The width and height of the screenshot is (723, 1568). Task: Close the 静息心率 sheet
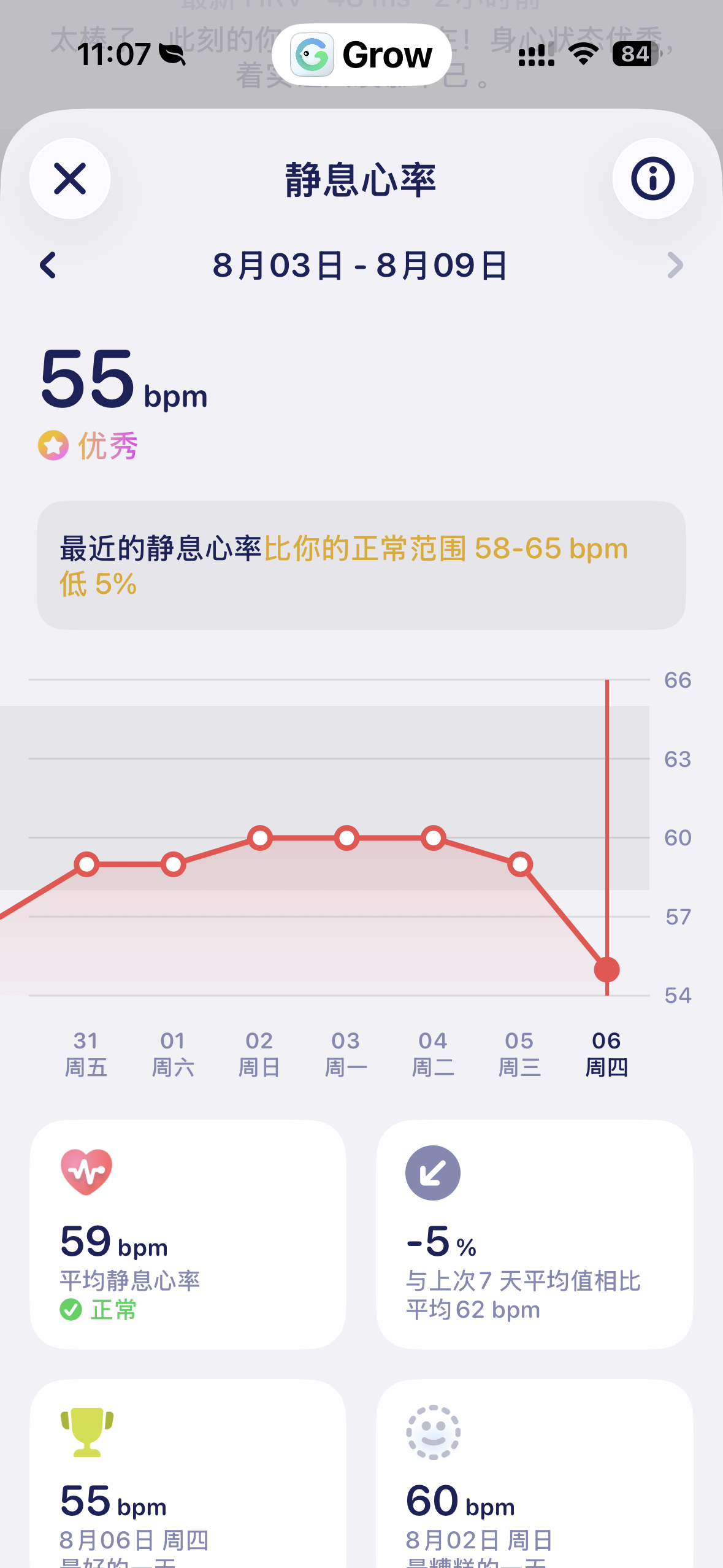70,179
